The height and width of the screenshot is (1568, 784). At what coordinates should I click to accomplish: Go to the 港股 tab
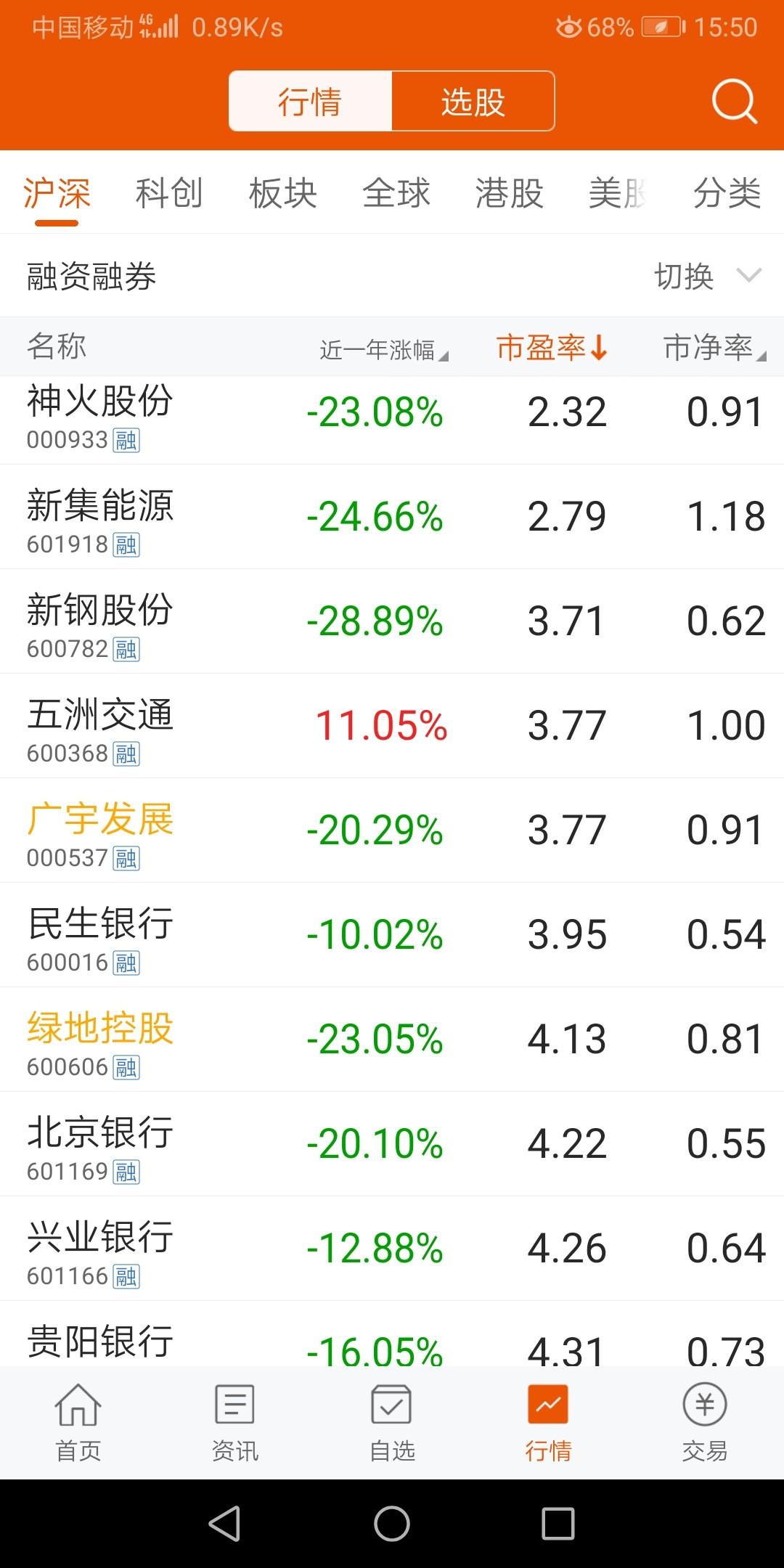click(509, 193)
